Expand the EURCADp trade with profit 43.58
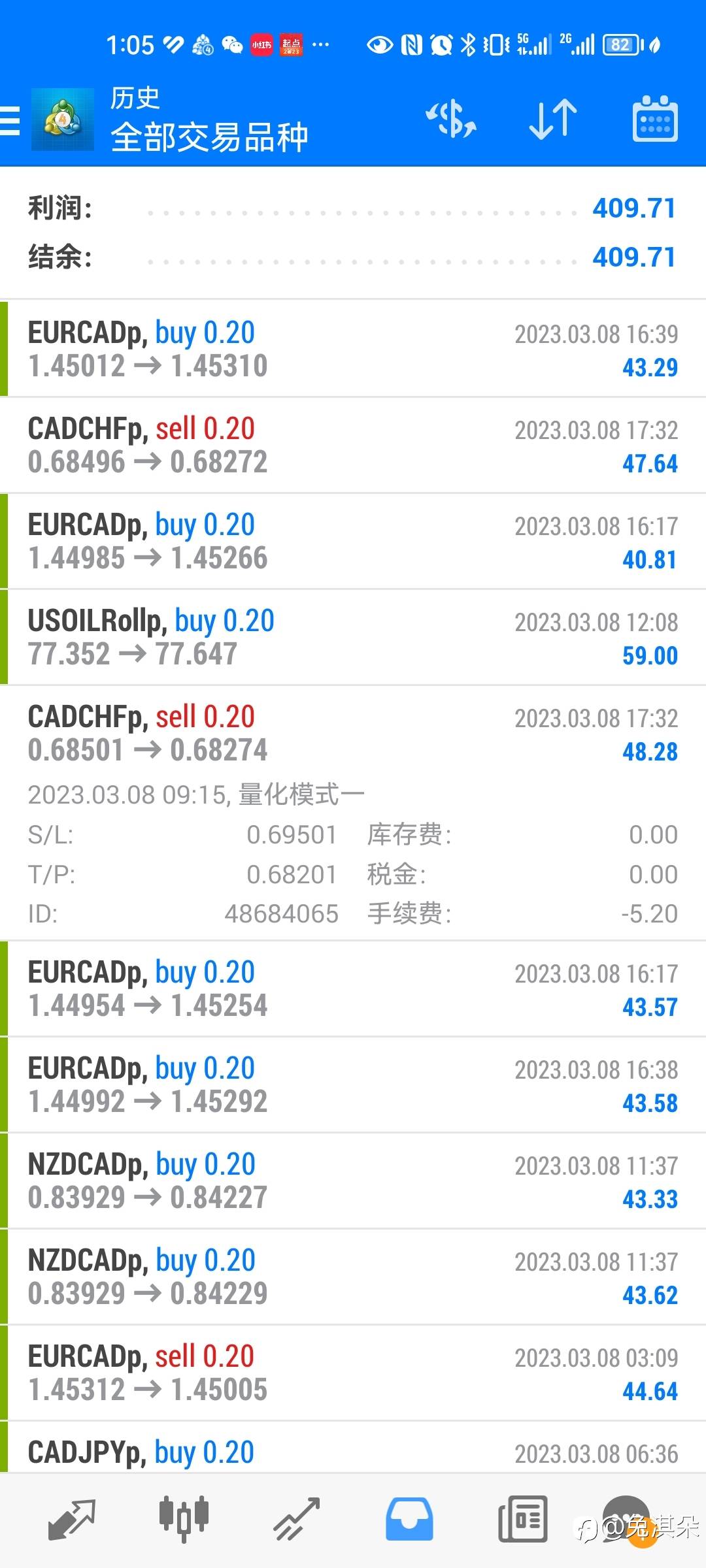 [353, 1085]
